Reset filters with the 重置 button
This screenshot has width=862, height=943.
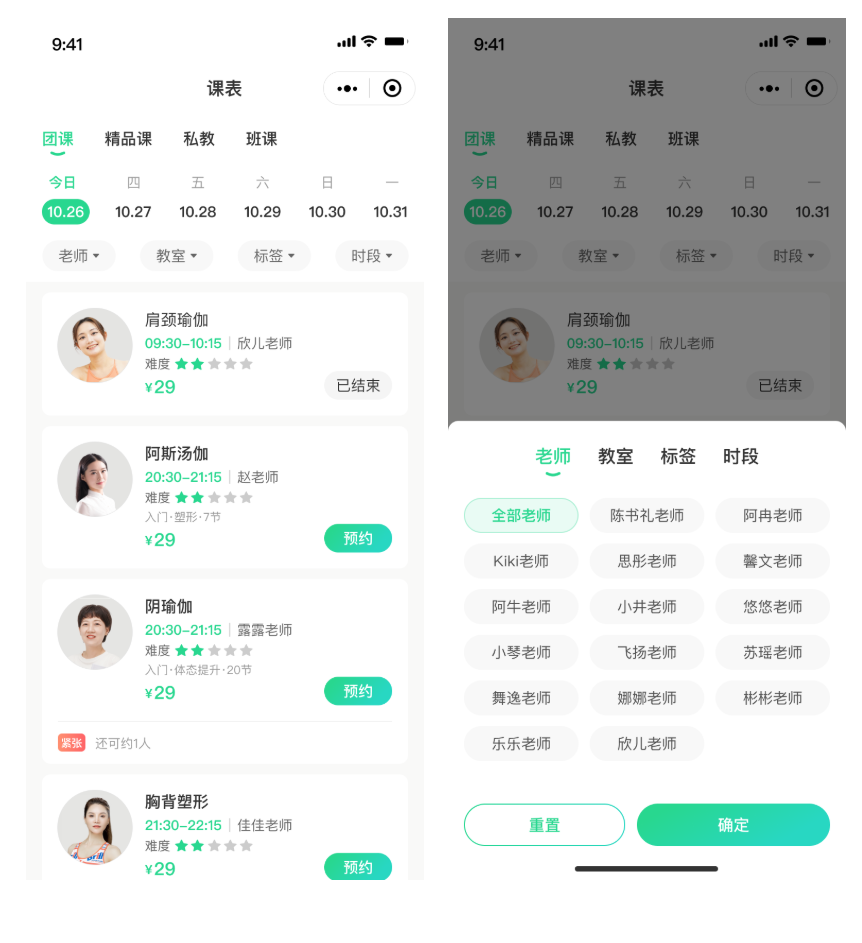(544, 825)
